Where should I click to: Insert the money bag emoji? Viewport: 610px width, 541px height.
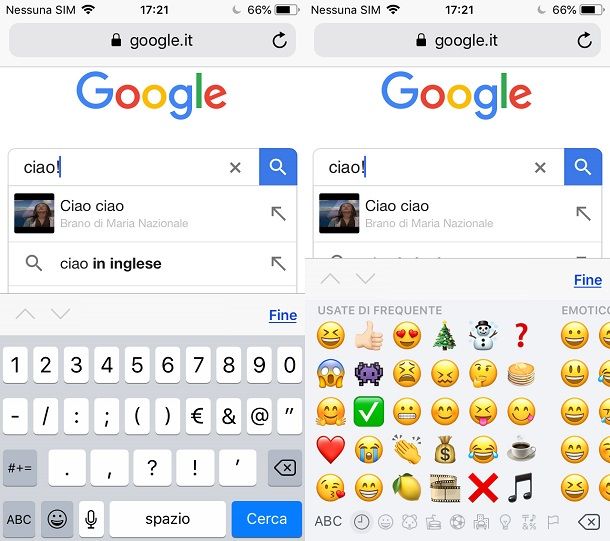click(445, 450)
